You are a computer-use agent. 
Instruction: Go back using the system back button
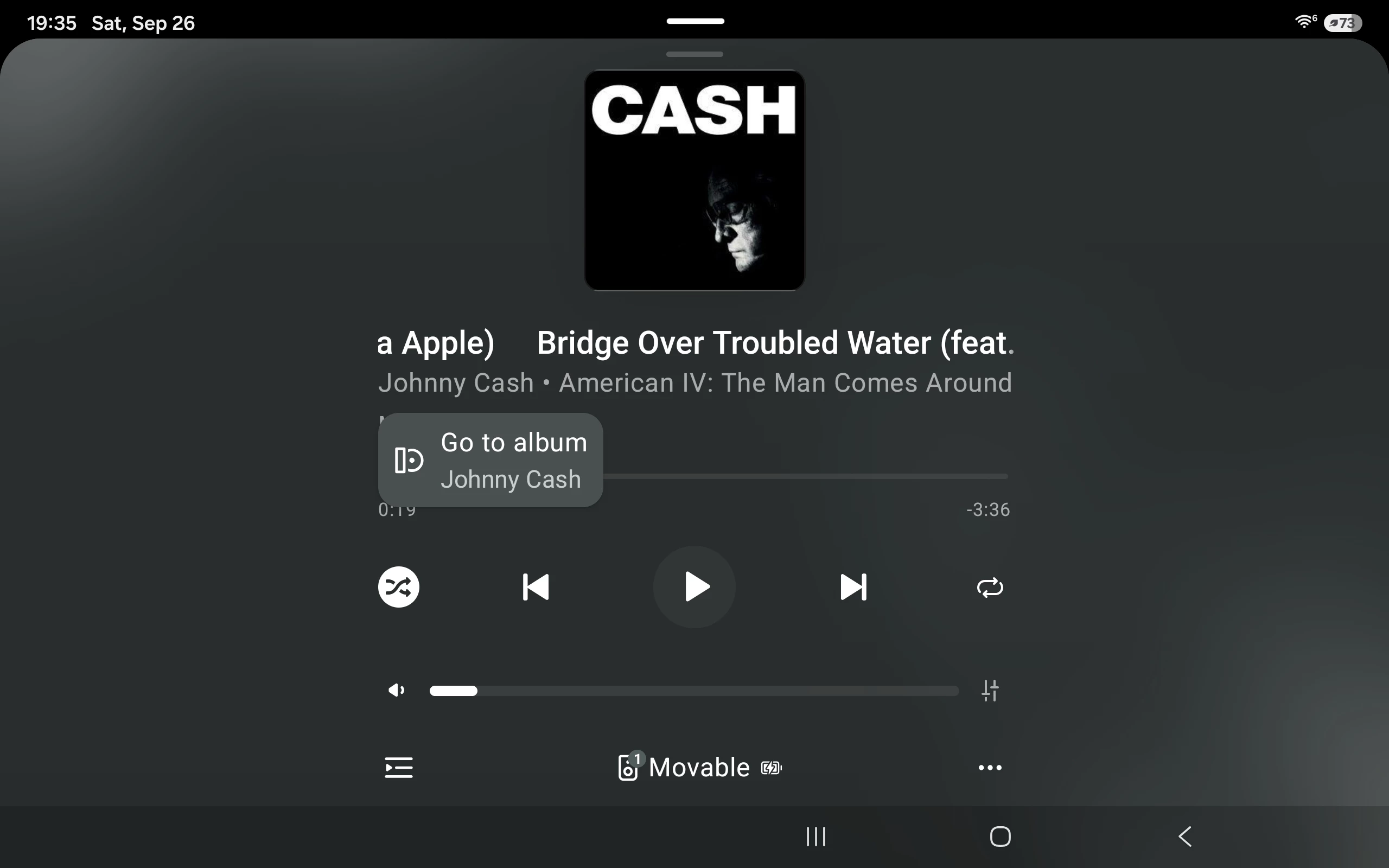[1185, 837]
